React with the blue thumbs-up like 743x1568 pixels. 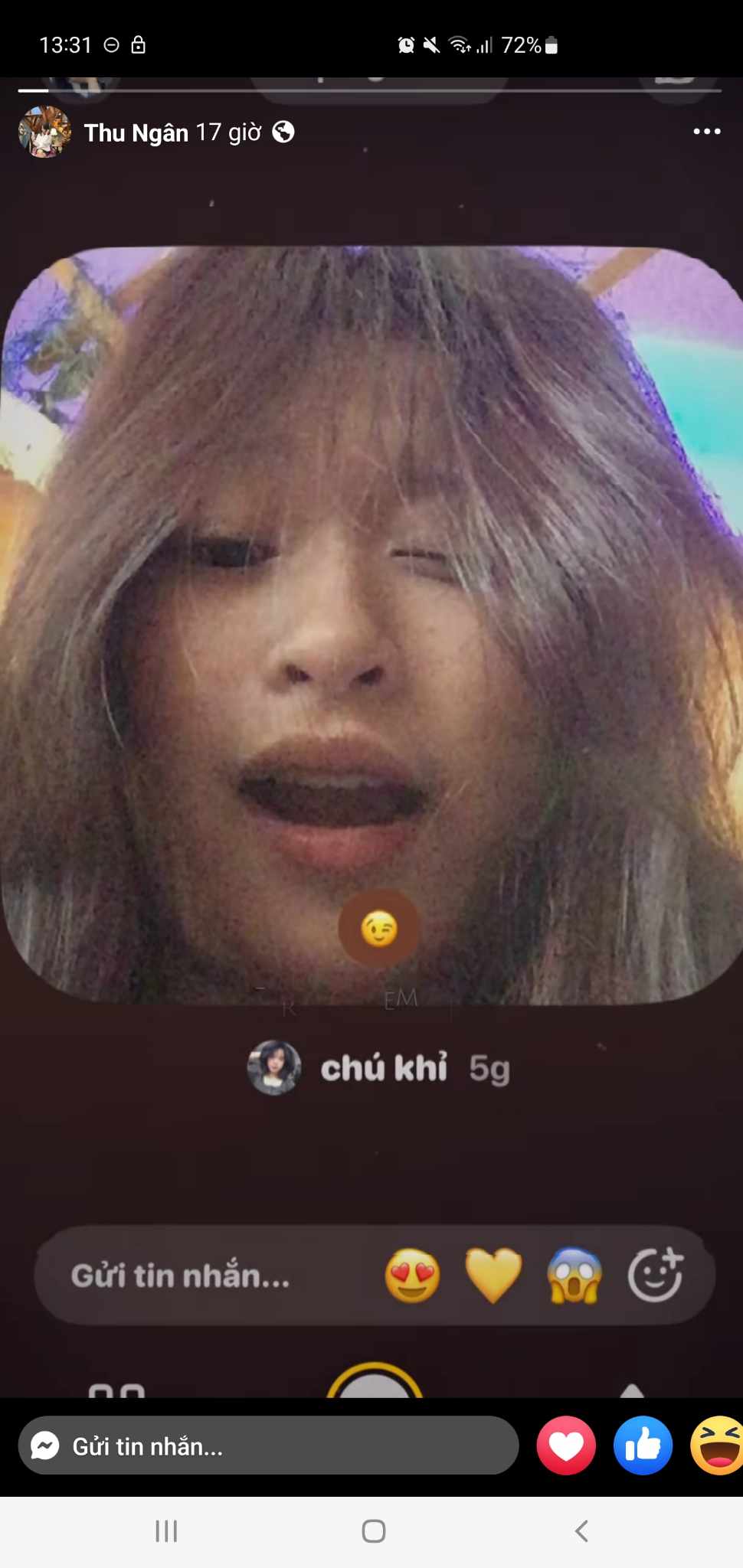pyautogui.click(x=643, y=1445)
